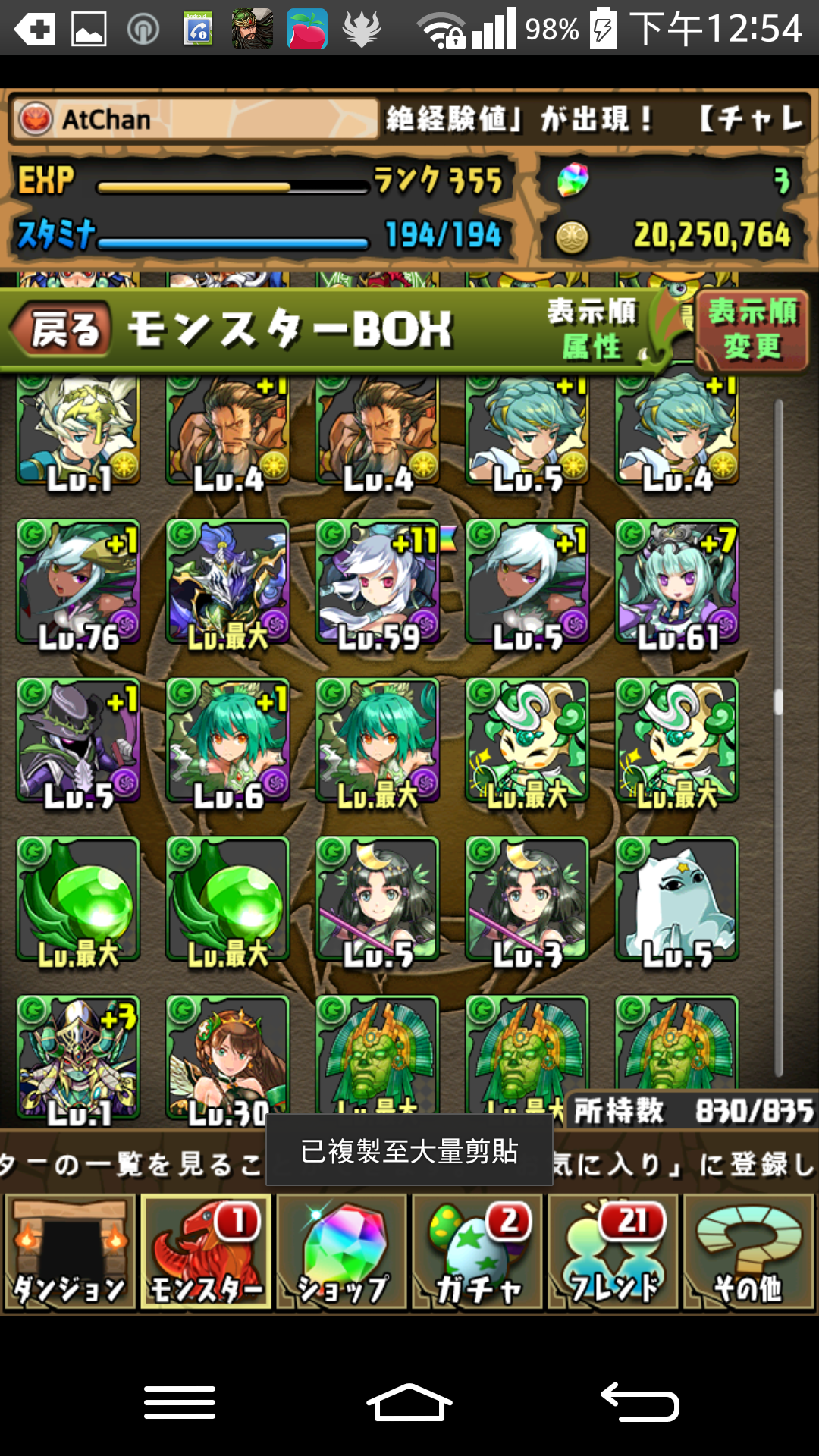819x1456 pixels.
Task: Open the Lv.3 moon-crowned girl monster
Action: [527, 900]
